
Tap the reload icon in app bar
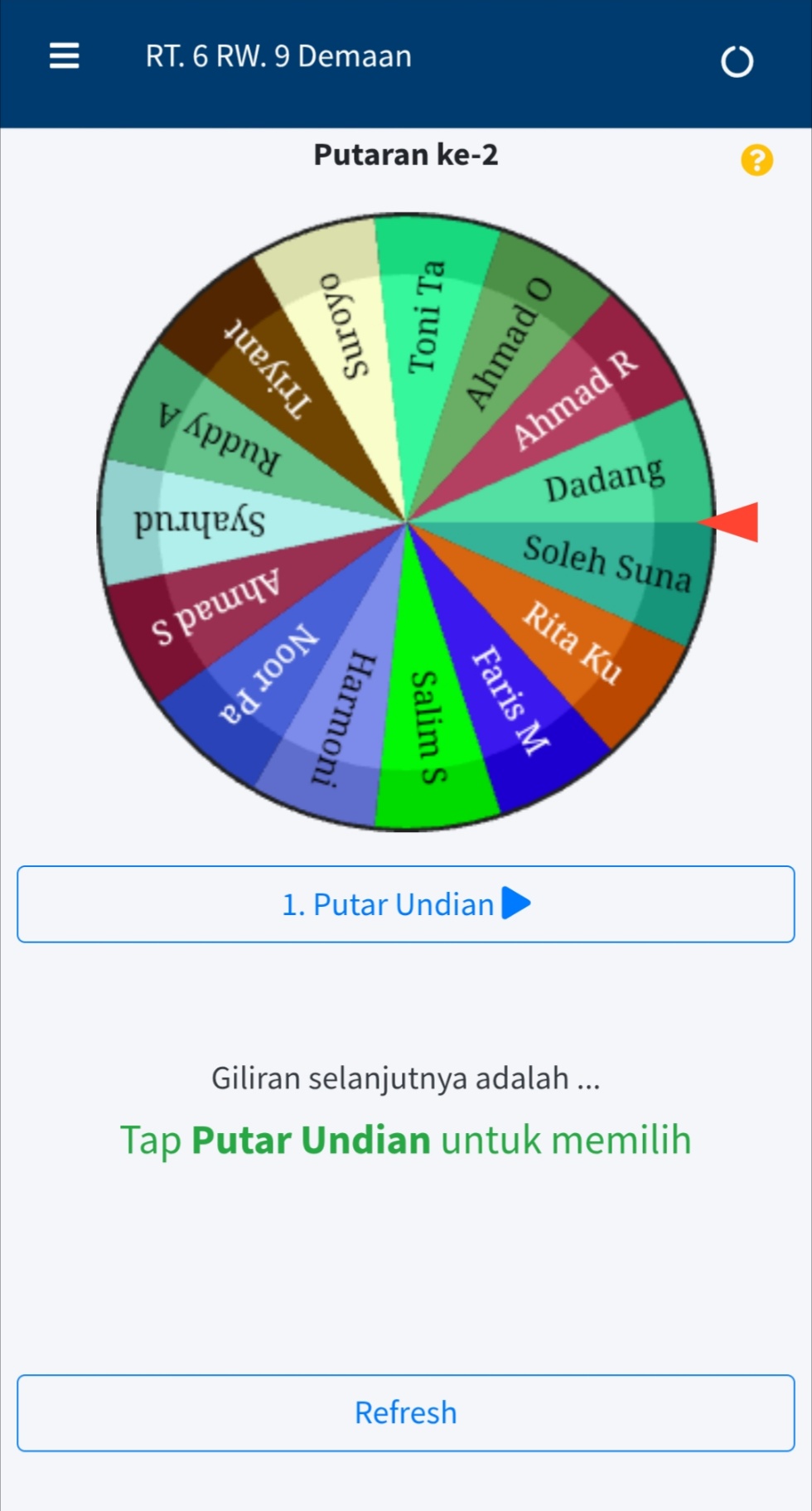(737, 61)
